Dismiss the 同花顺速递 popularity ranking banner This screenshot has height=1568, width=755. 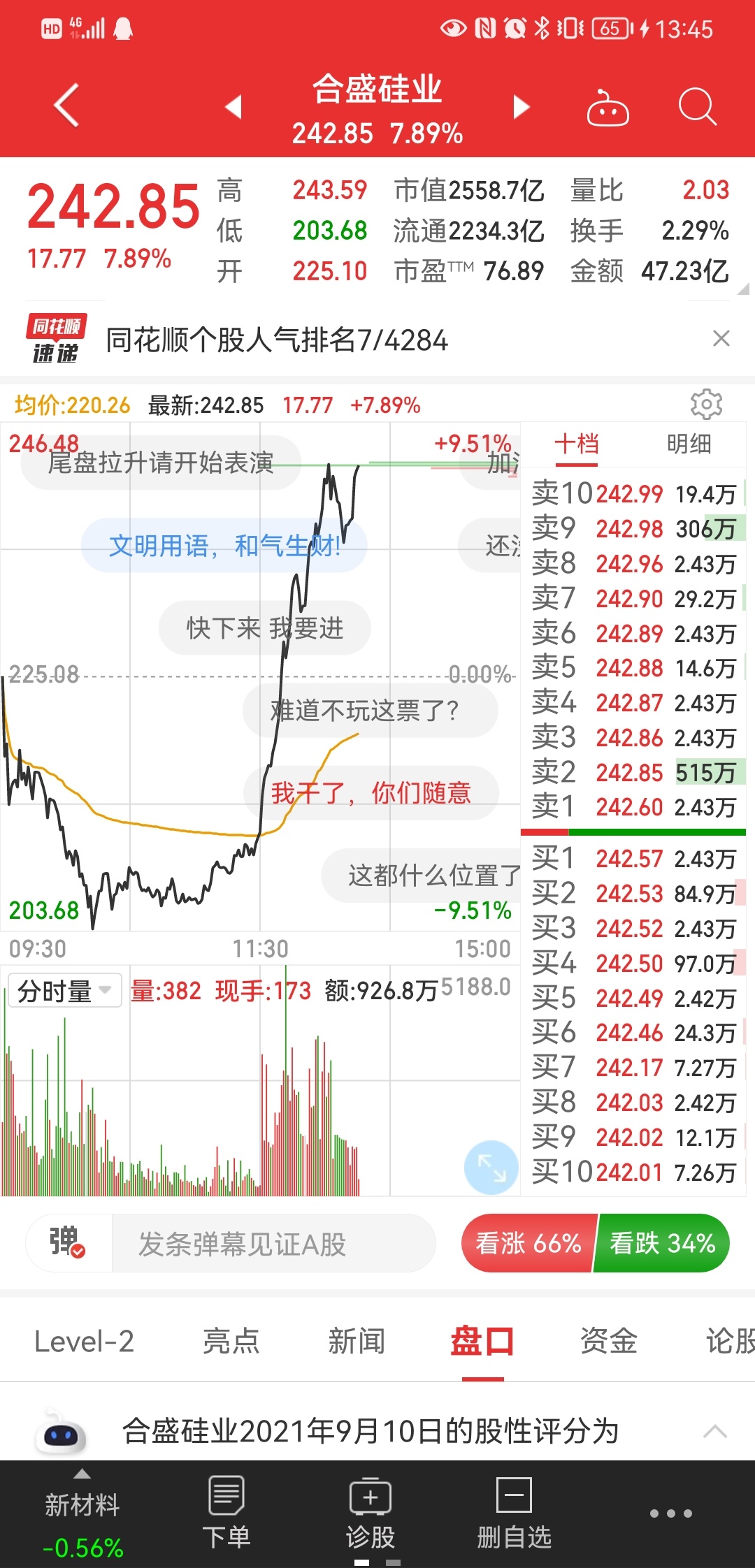tap(721, 339)
